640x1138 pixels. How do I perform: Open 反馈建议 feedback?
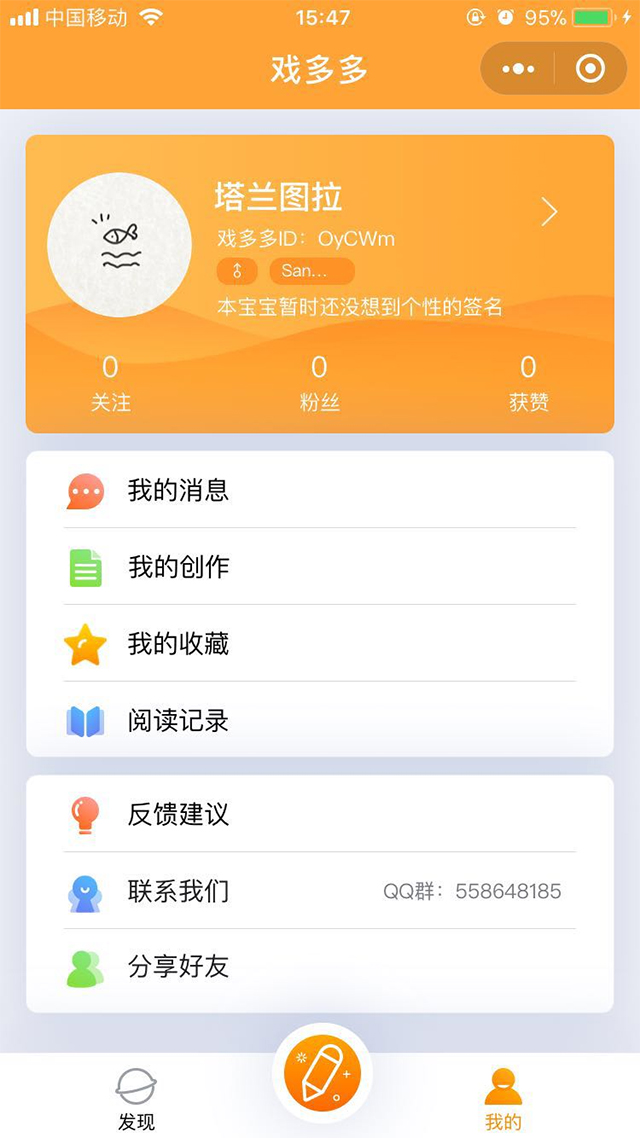[320, 814]
